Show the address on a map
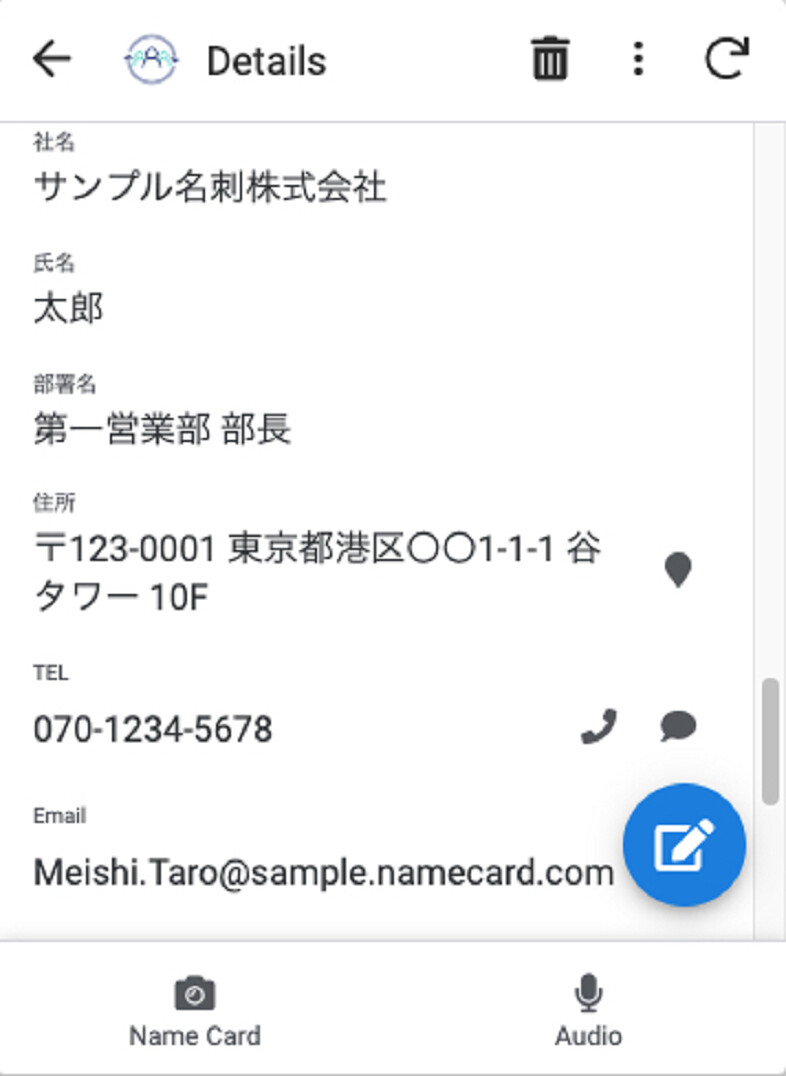 click(x=678, y=571)
